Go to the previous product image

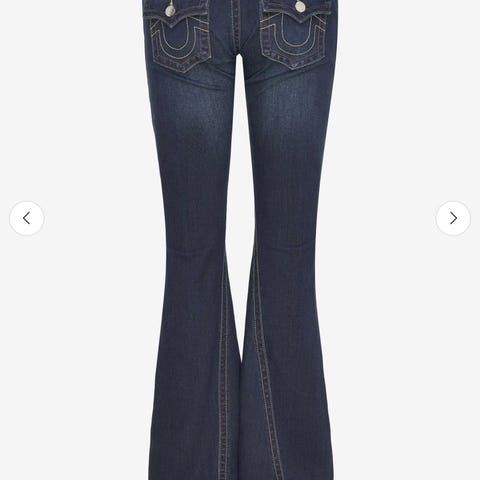click(27, 218)
